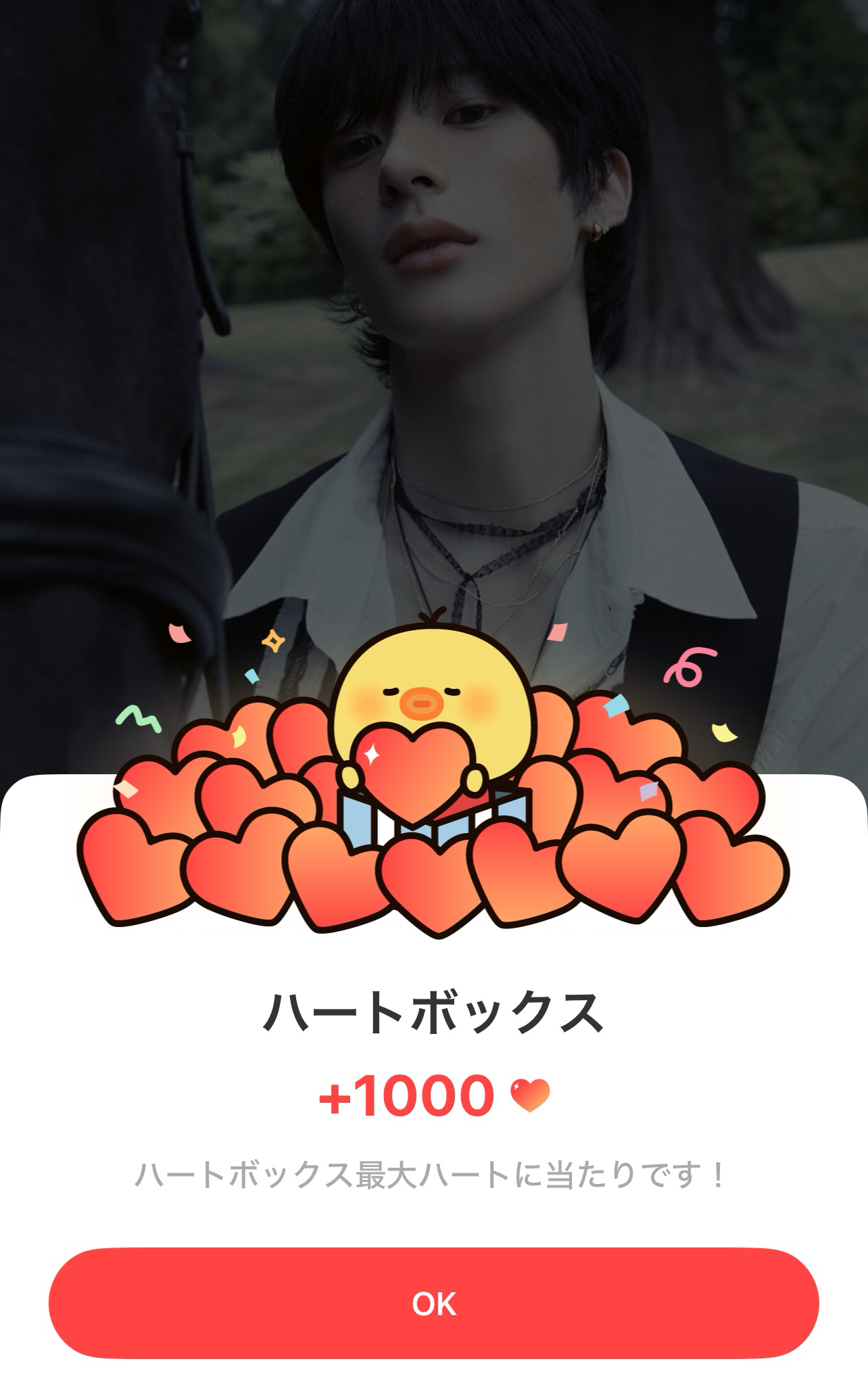Confirm the heart box reward with OK
The width and height of the screenshot is (868, 1374).
coord(433,1303)
